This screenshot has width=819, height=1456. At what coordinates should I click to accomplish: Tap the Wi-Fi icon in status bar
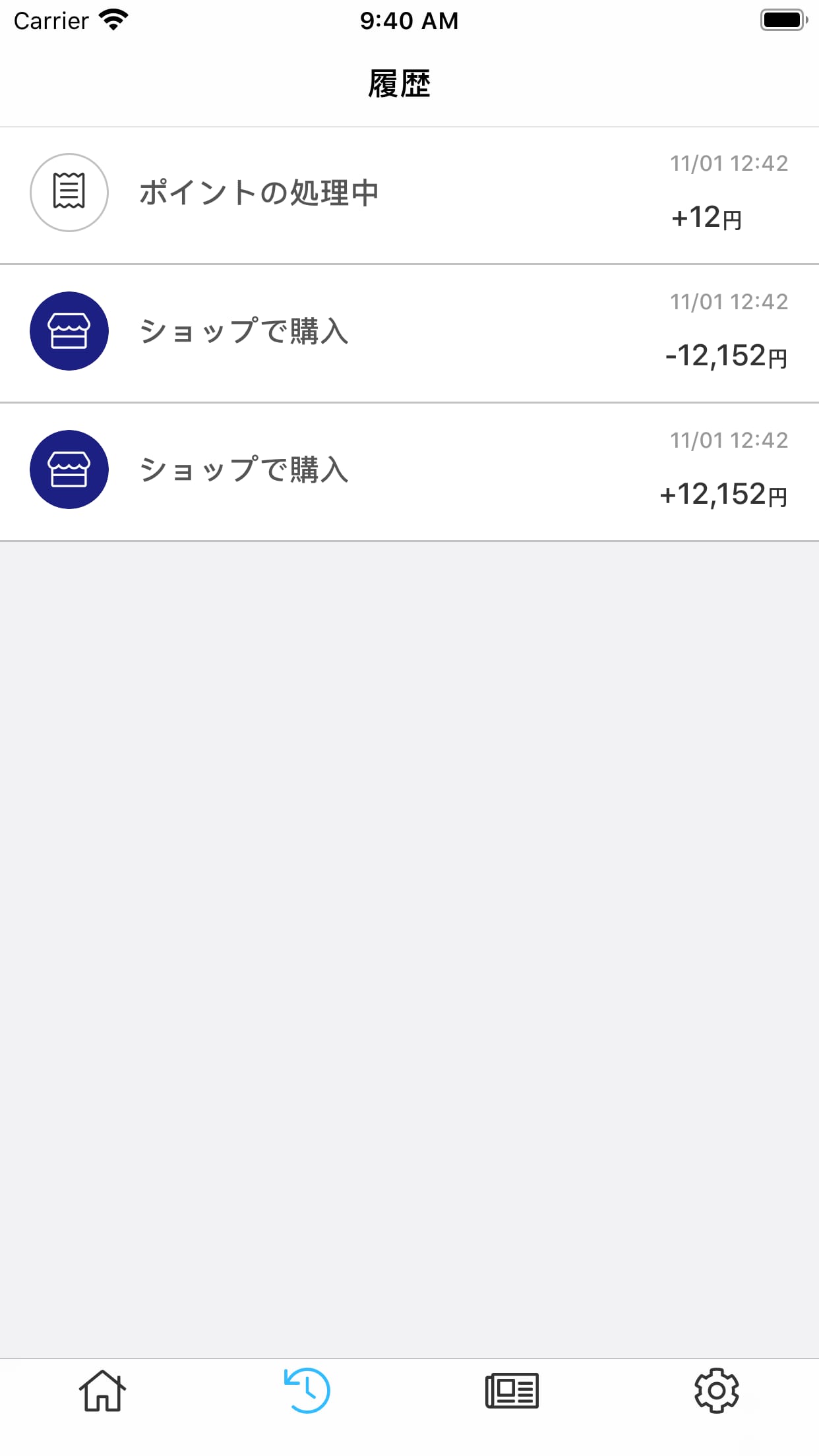click(113, 20)
